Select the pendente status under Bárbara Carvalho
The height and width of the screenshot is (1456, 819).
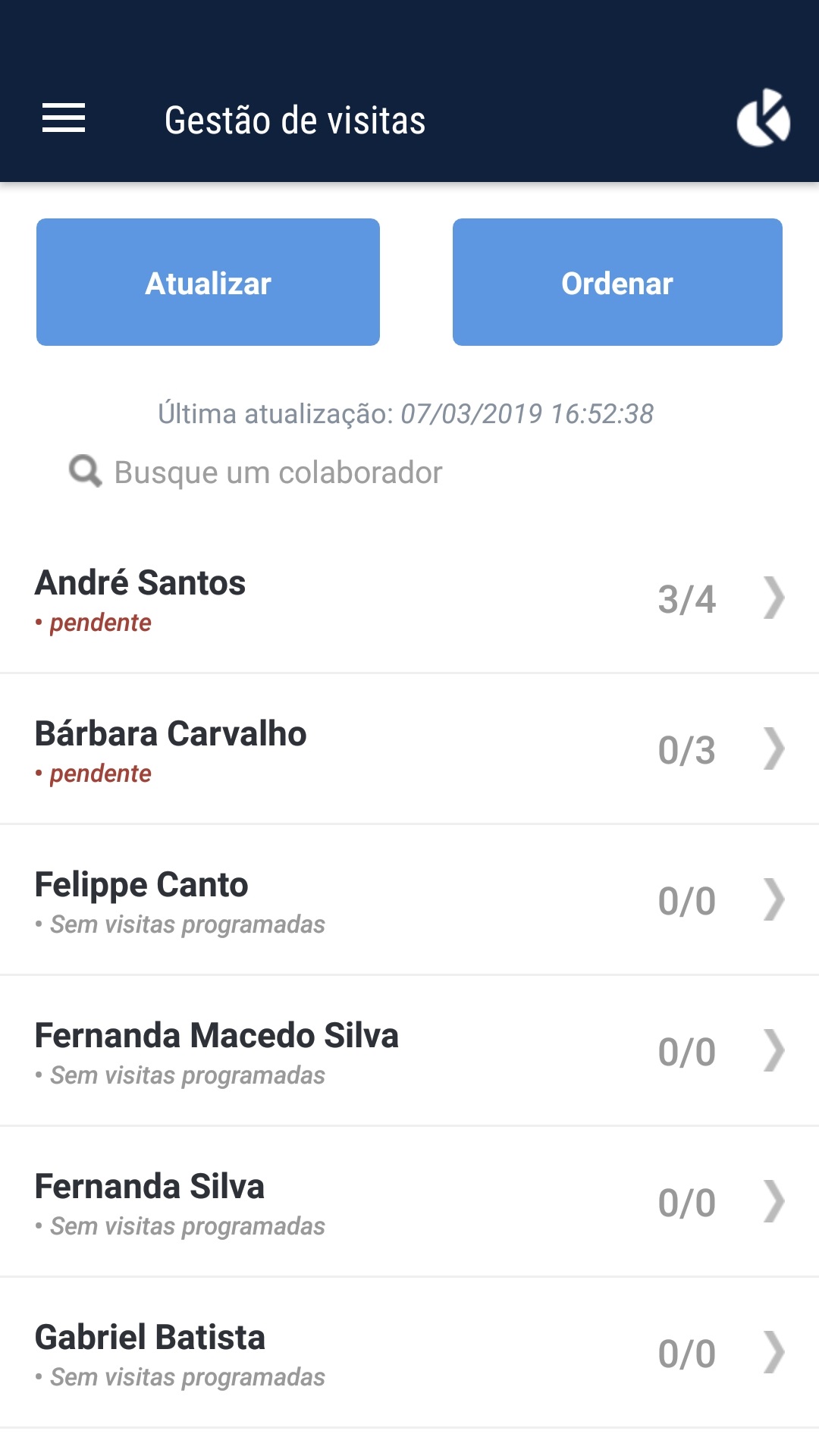(x=99, y=774)
